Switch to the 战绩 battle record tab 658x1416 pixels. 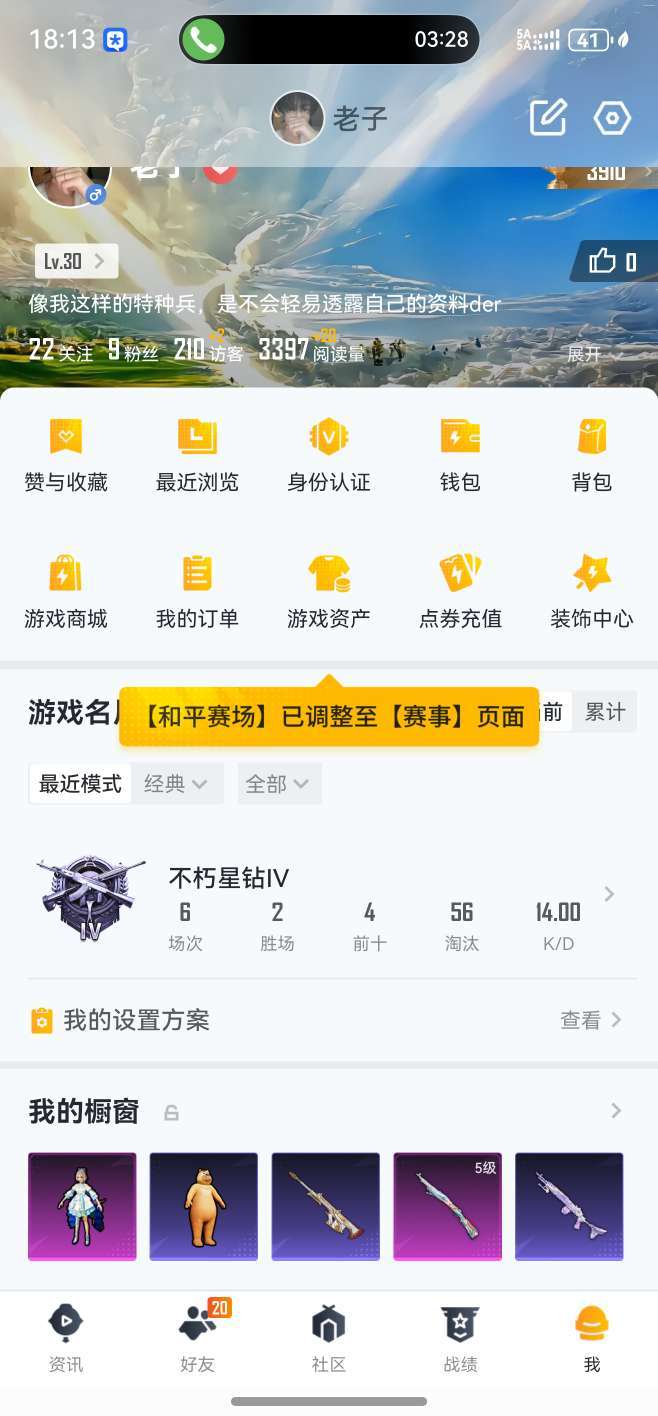(460, 1338)
